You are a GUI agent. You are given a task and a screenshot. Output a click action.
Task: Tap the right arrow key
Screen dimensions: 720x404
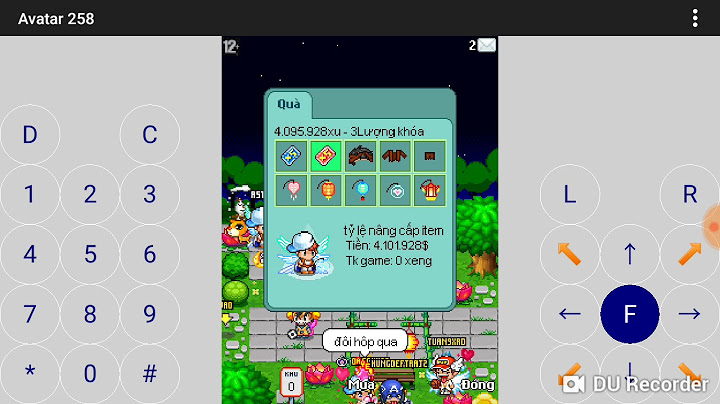point(690,314)
